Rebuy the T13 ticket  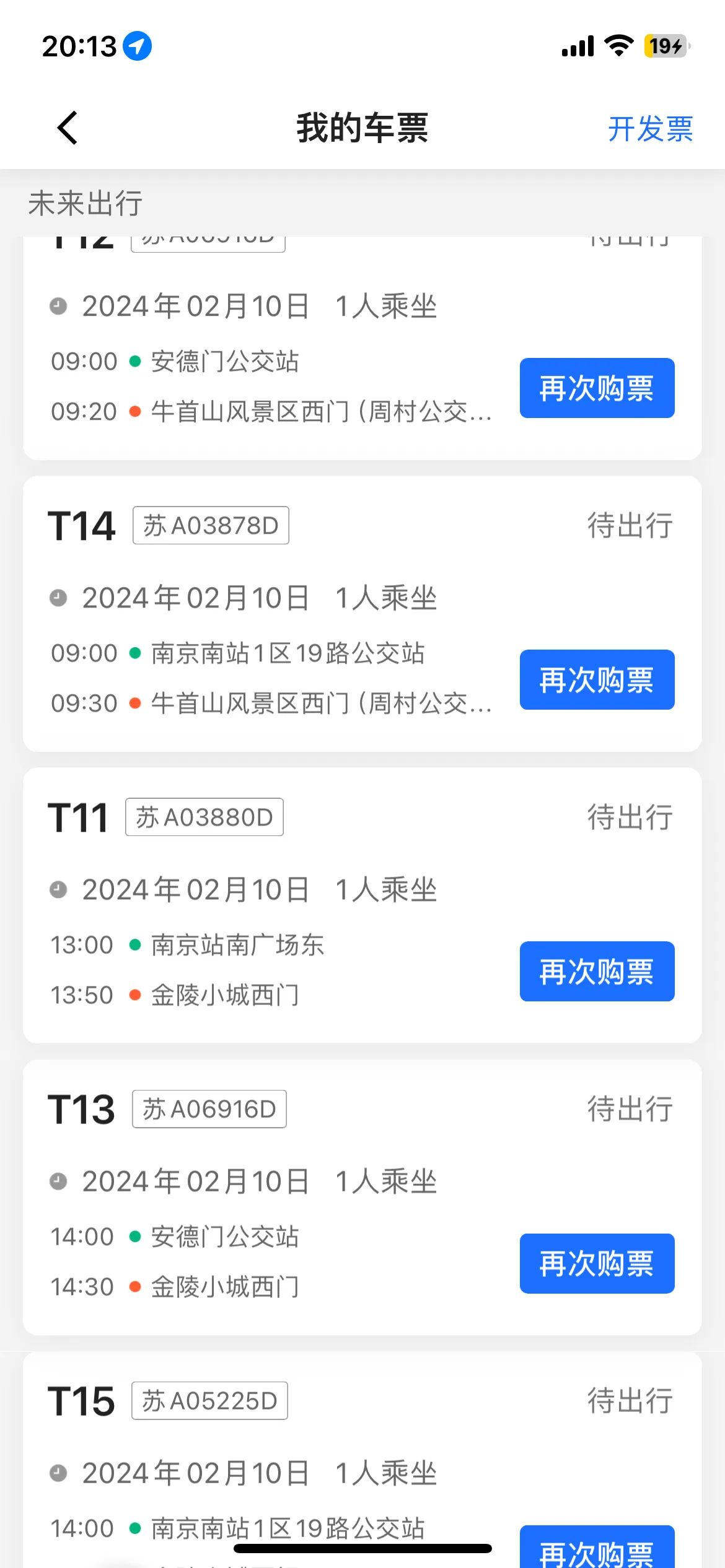tap(597, 1263)
